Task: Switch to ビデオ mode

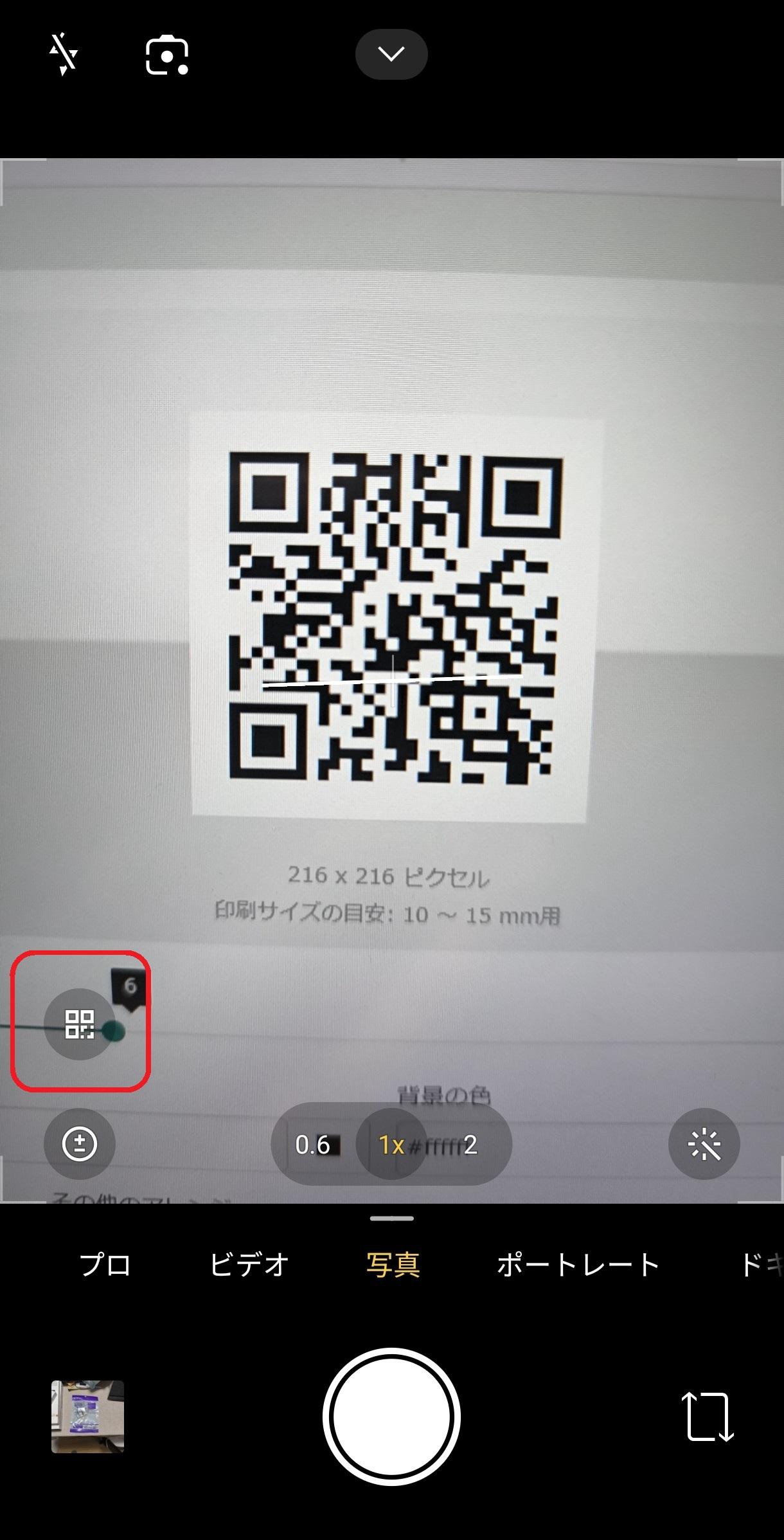Action: click(249, 1265)
